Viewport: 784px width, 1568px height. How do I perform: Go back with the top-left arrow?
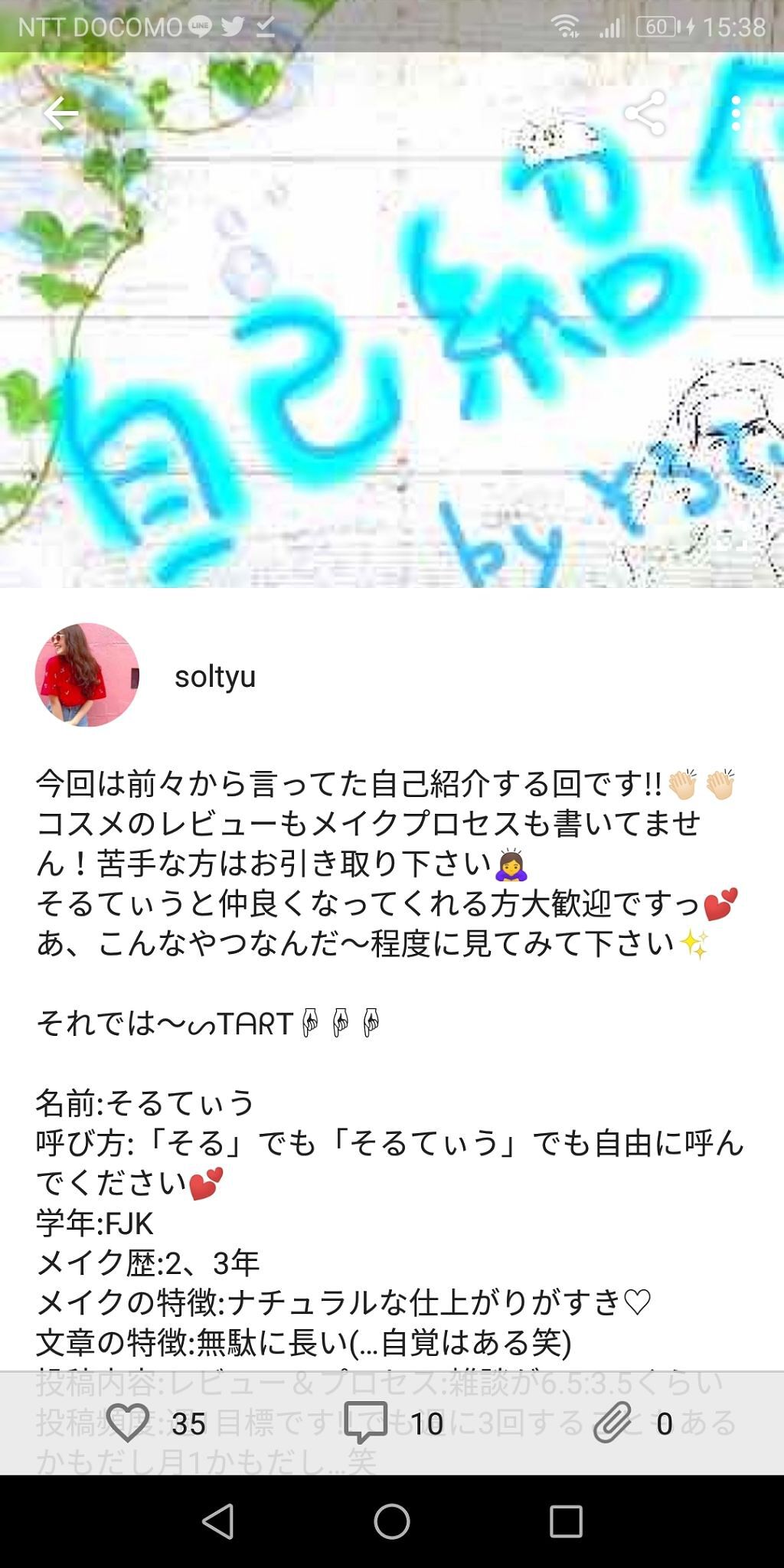pos(60,113)
